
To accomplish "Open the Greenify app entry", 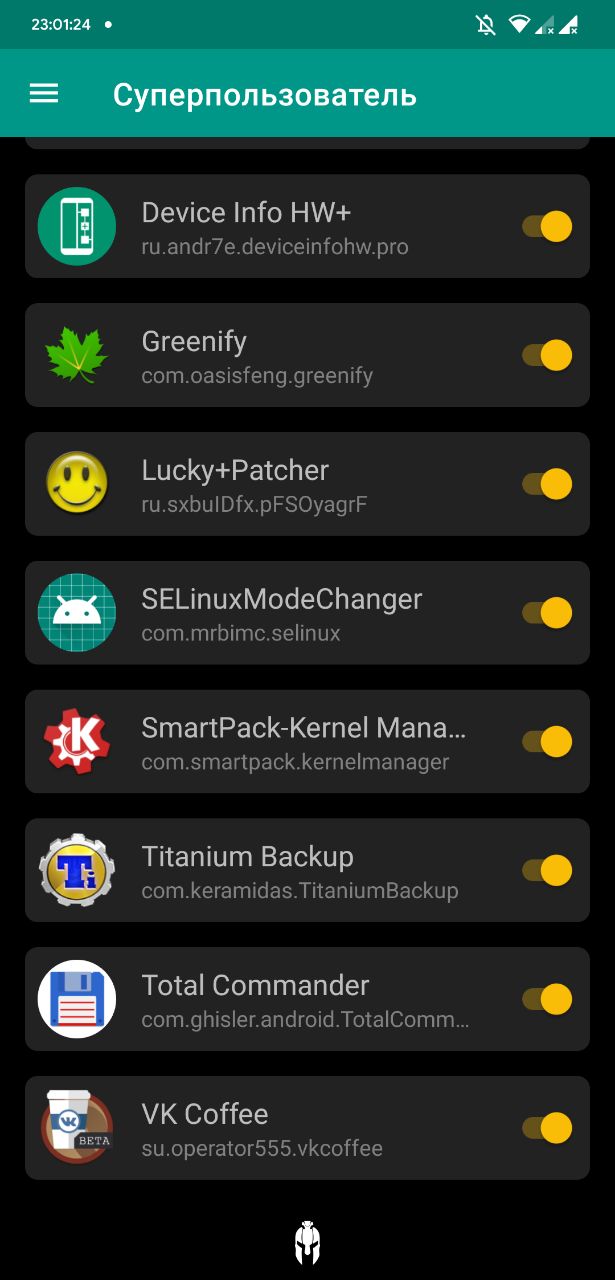I will [307, 355].
